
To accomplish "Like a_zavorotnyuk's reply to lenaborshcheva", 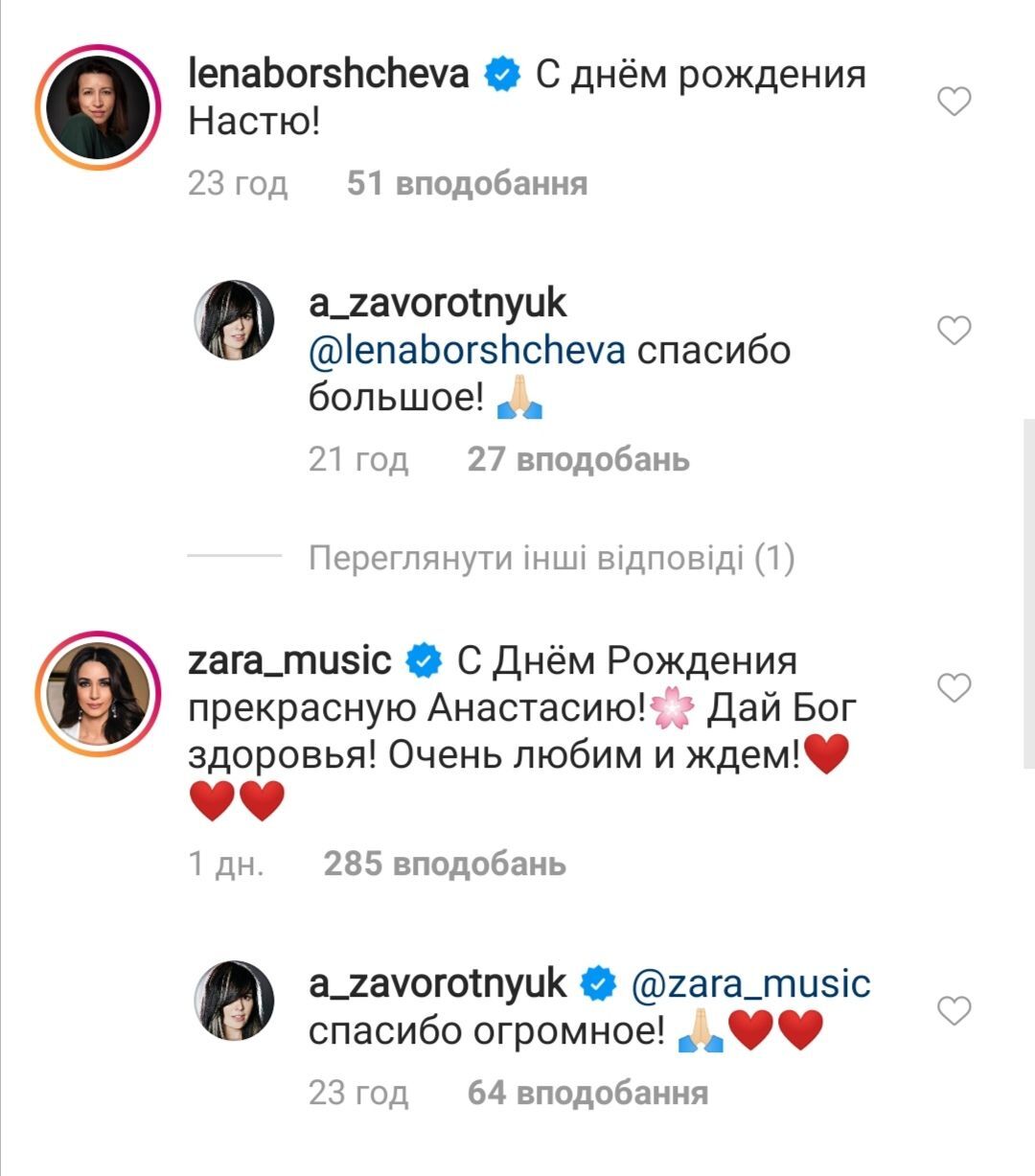I will tap(954, 331).
